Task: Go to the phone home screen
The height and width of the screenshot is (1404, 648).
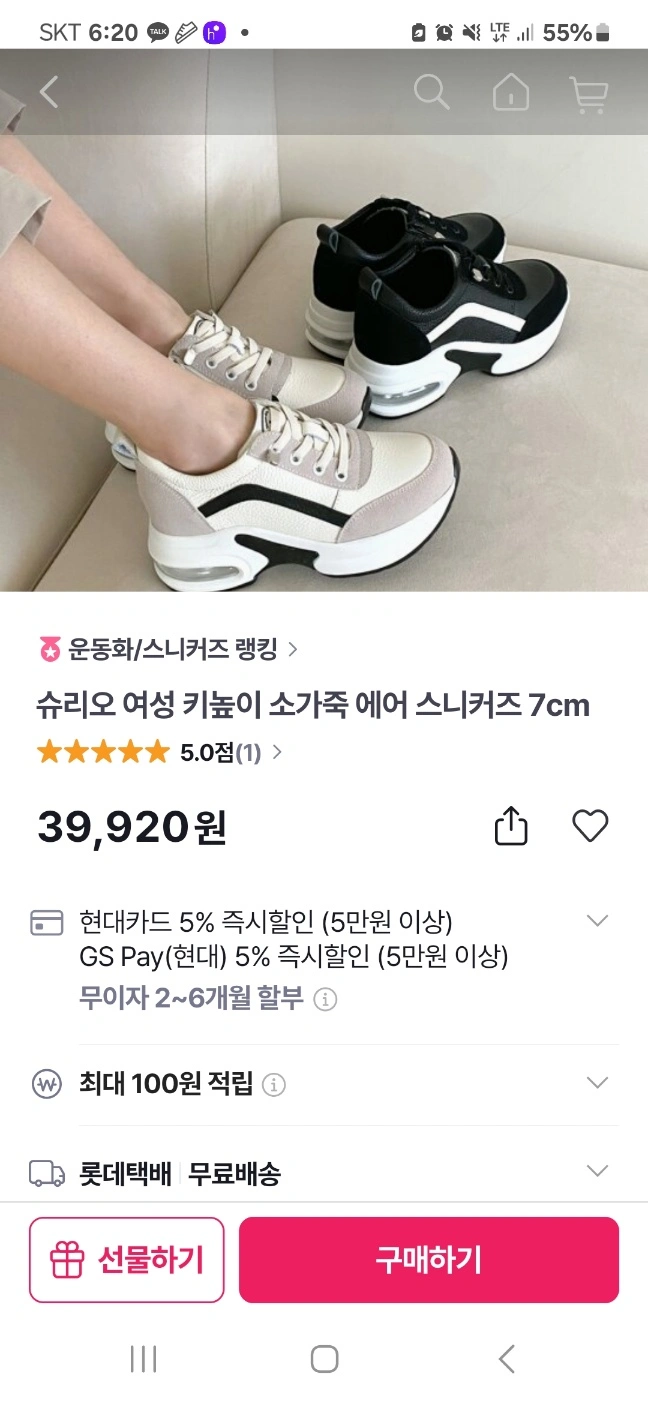Action: coord(324,1359)
